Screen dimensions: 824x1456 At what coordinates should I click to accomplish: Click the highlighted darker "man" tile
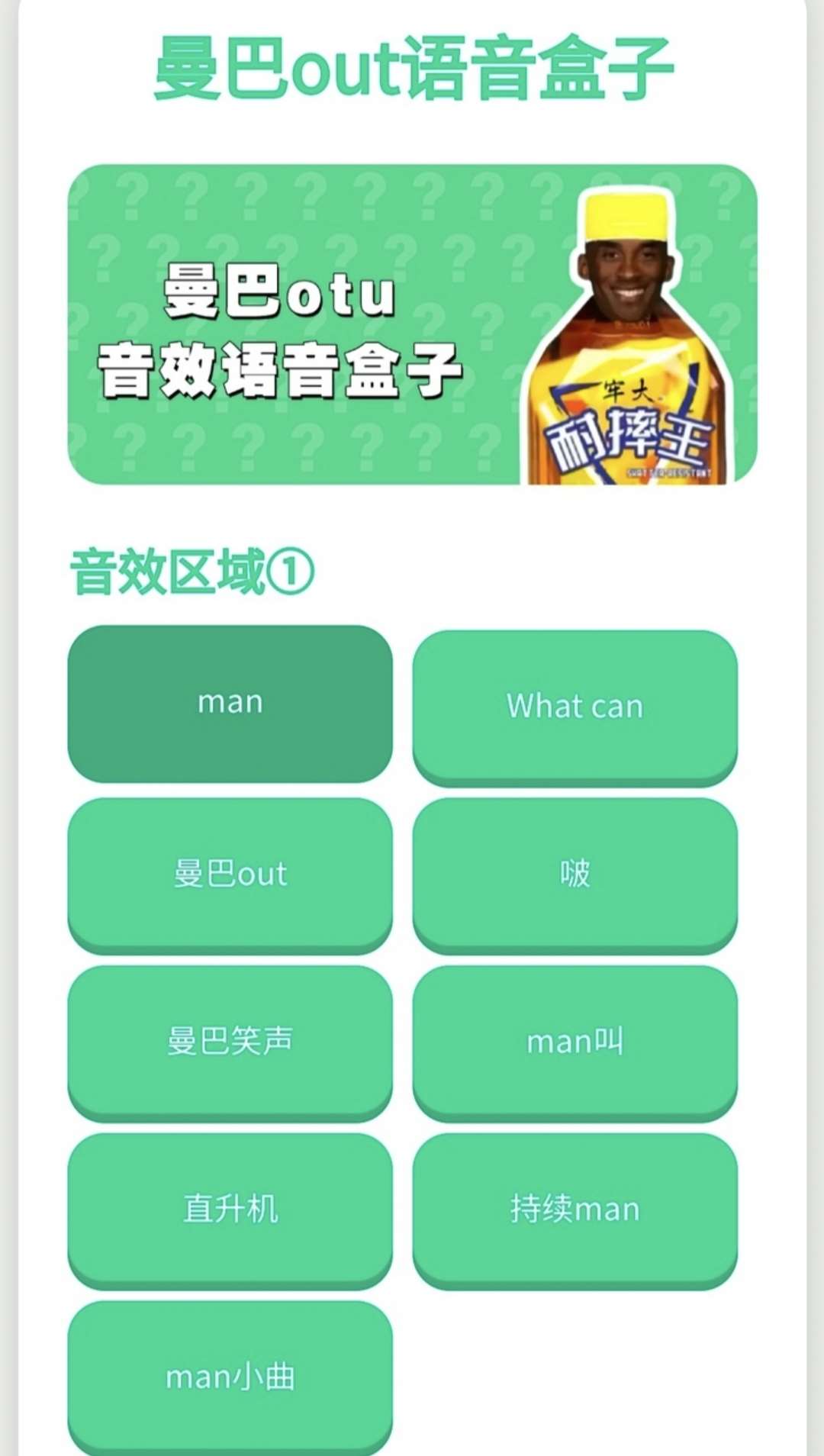point(230,700)
